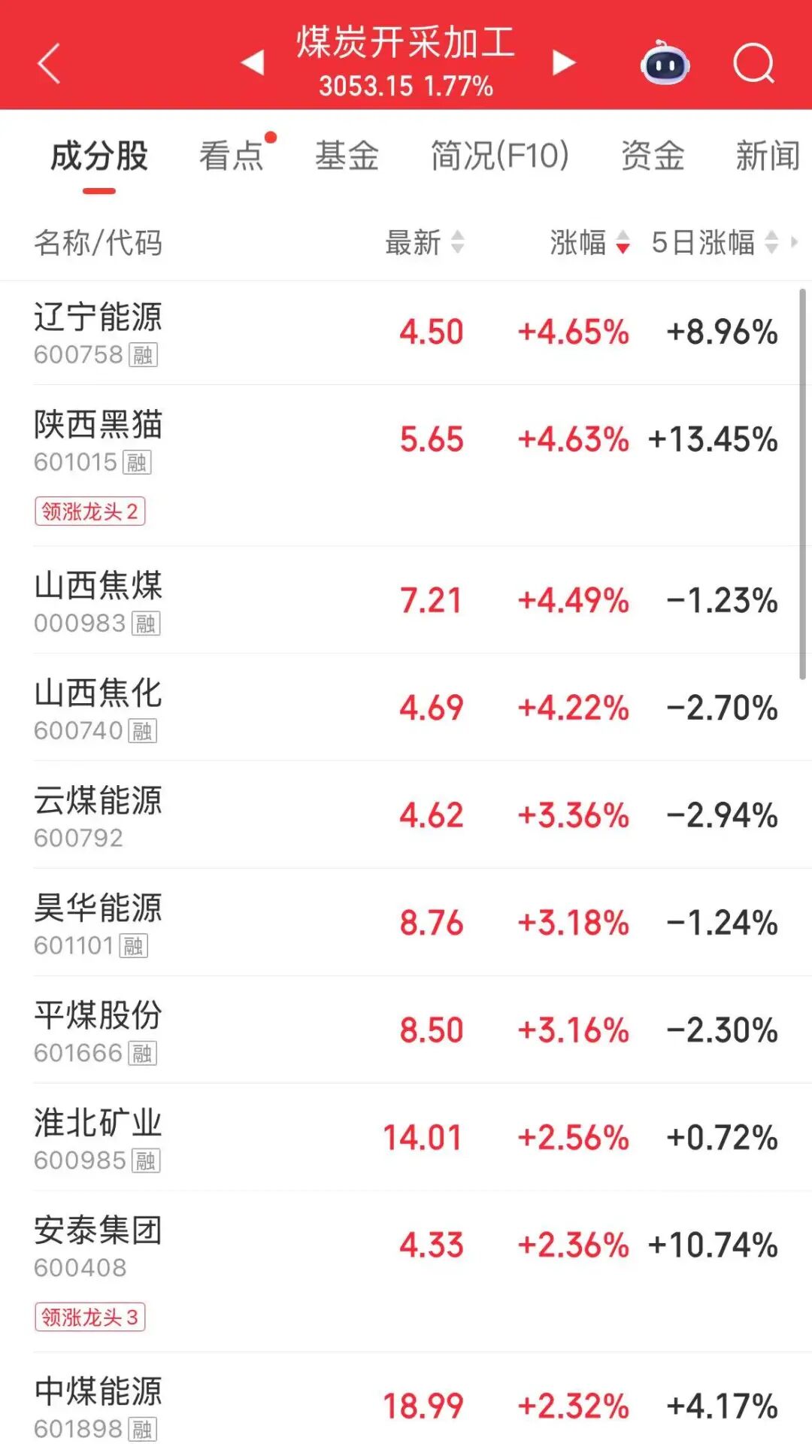Tap the 领涨龙头3 label under 安泰集团
Viewport: 812px width, 1456px height.
[x=91, y=1318]
